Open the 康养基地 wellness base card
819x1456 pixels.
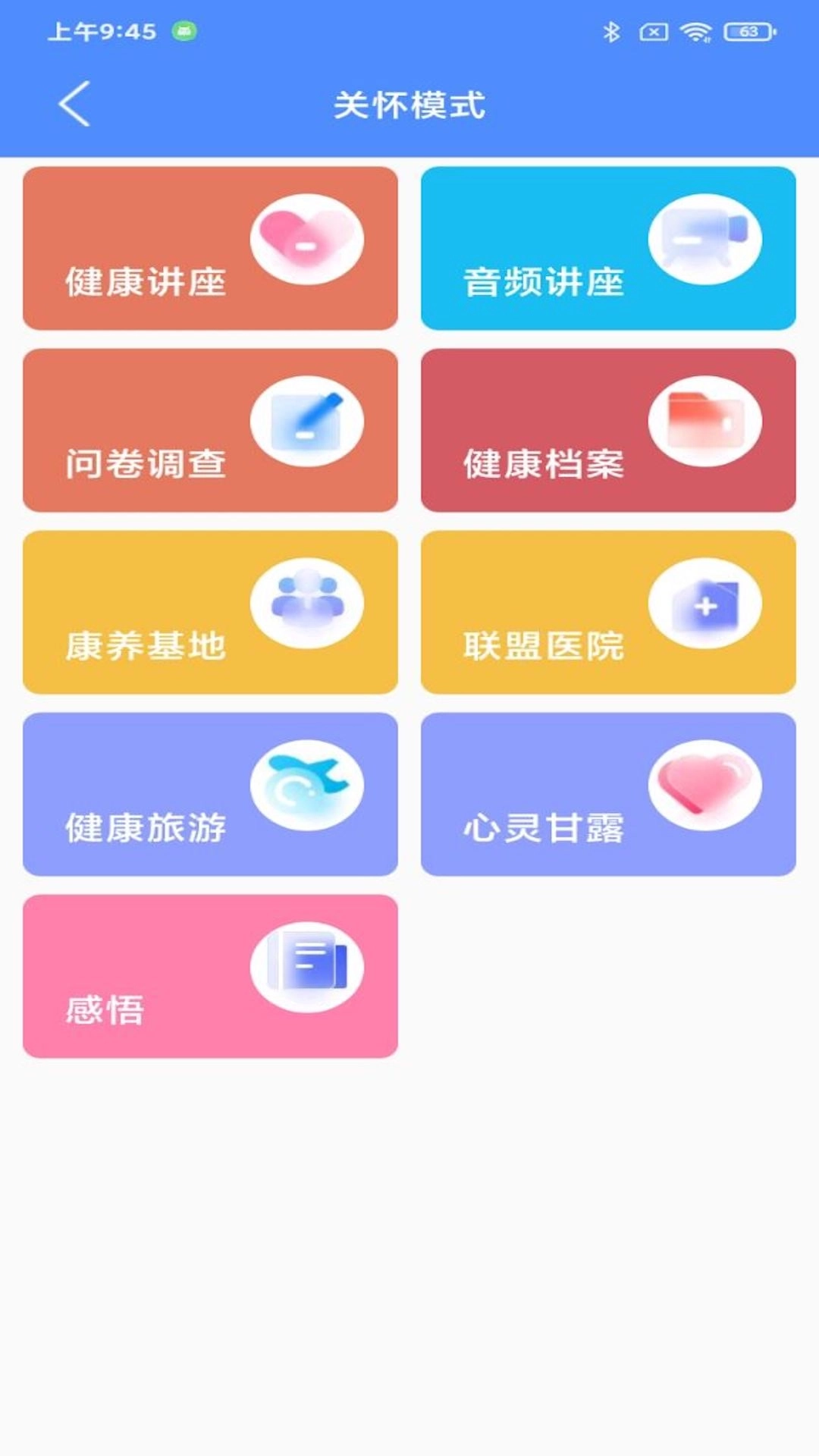click(210, 613)
